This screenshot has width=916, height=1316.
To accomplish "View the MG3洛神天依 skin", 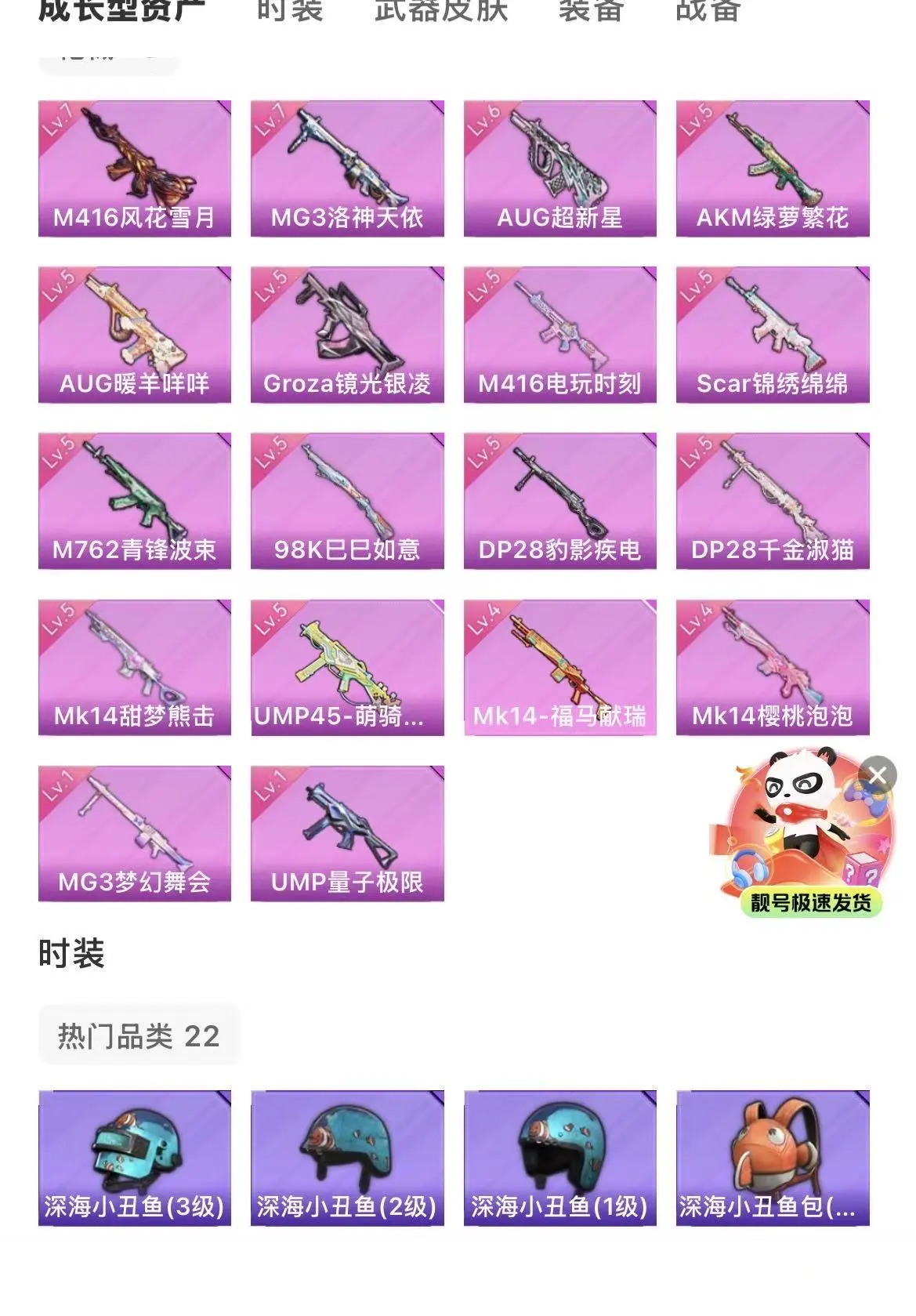I will click(347, 169).
